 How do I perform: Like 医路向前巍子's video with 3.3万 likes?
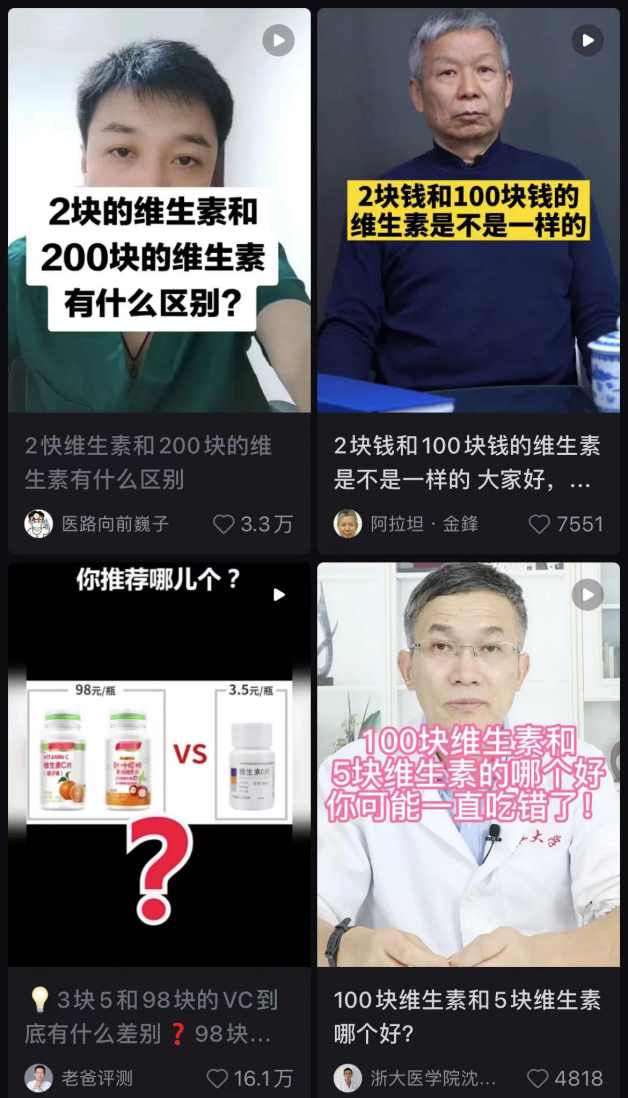225,524
